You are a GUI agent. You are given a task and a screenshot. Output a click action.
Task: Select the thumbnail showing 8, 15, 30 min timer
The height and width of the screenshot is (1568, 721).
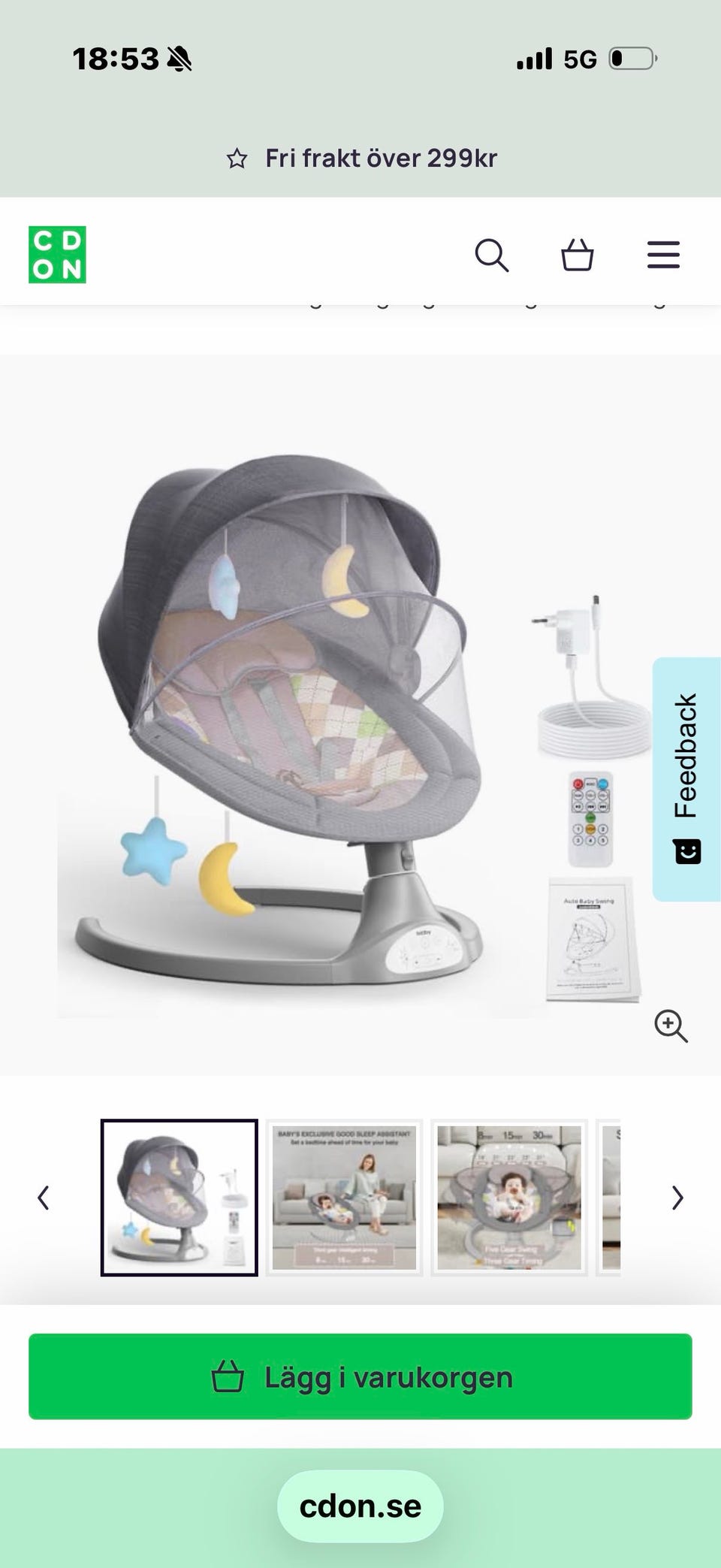[x=509, y=1198]
